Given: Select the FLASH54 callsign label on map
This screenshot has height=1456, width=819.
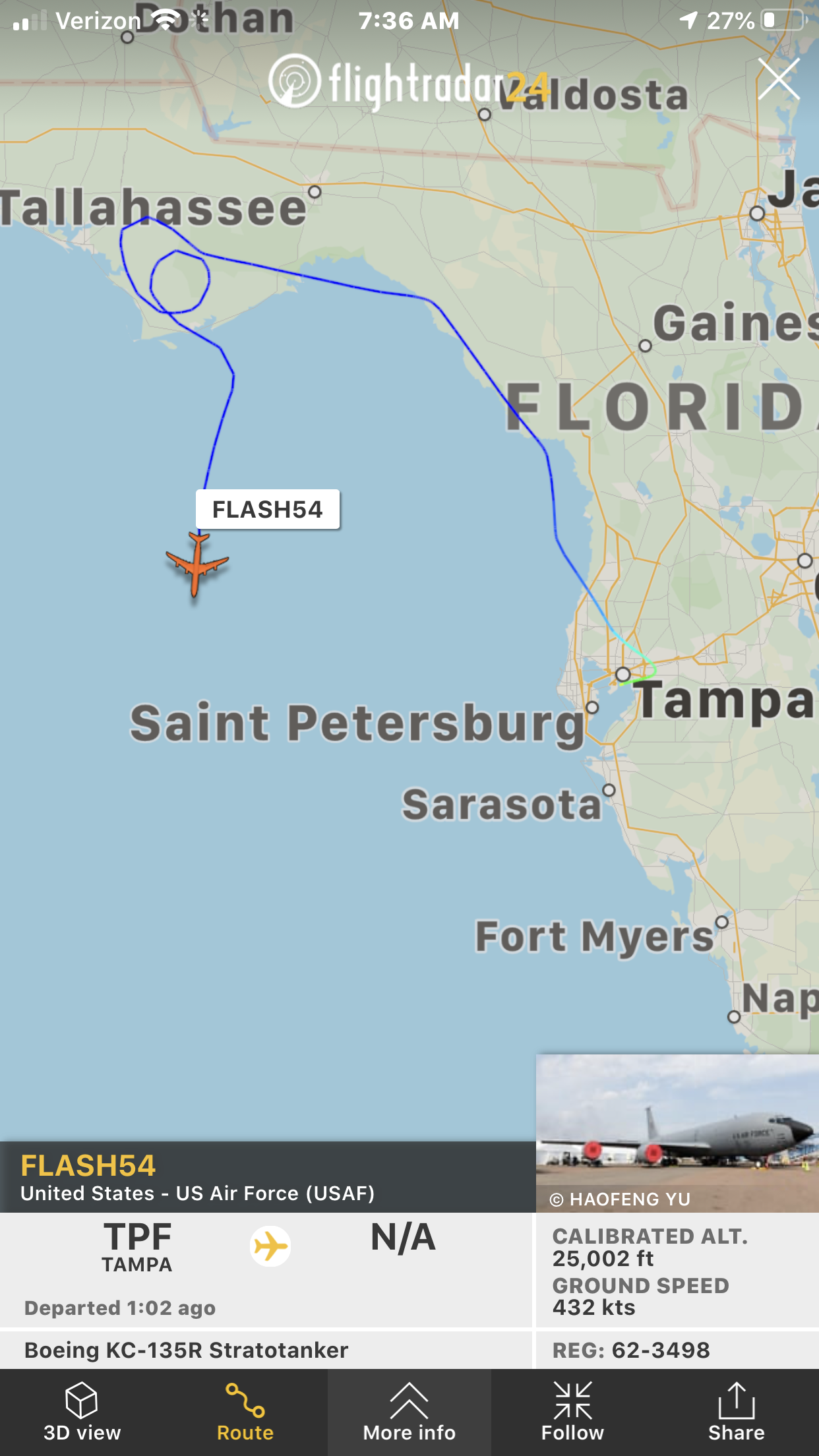Looking at the screenshot, I should click(268, 509).
